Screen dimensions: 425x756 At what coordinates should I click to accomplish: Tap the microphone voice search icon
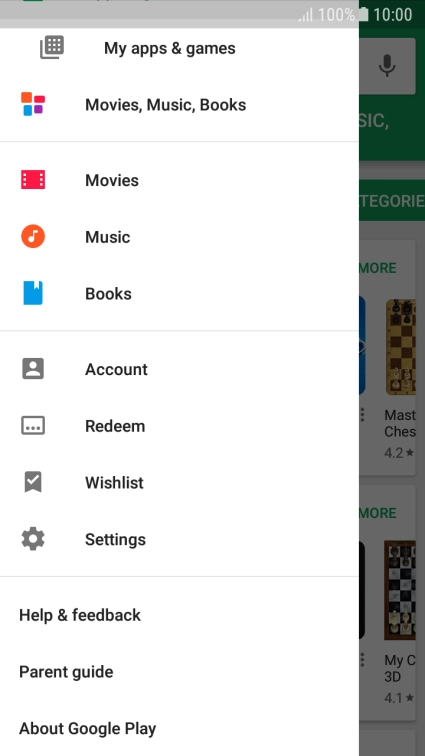tap(387, 66)
